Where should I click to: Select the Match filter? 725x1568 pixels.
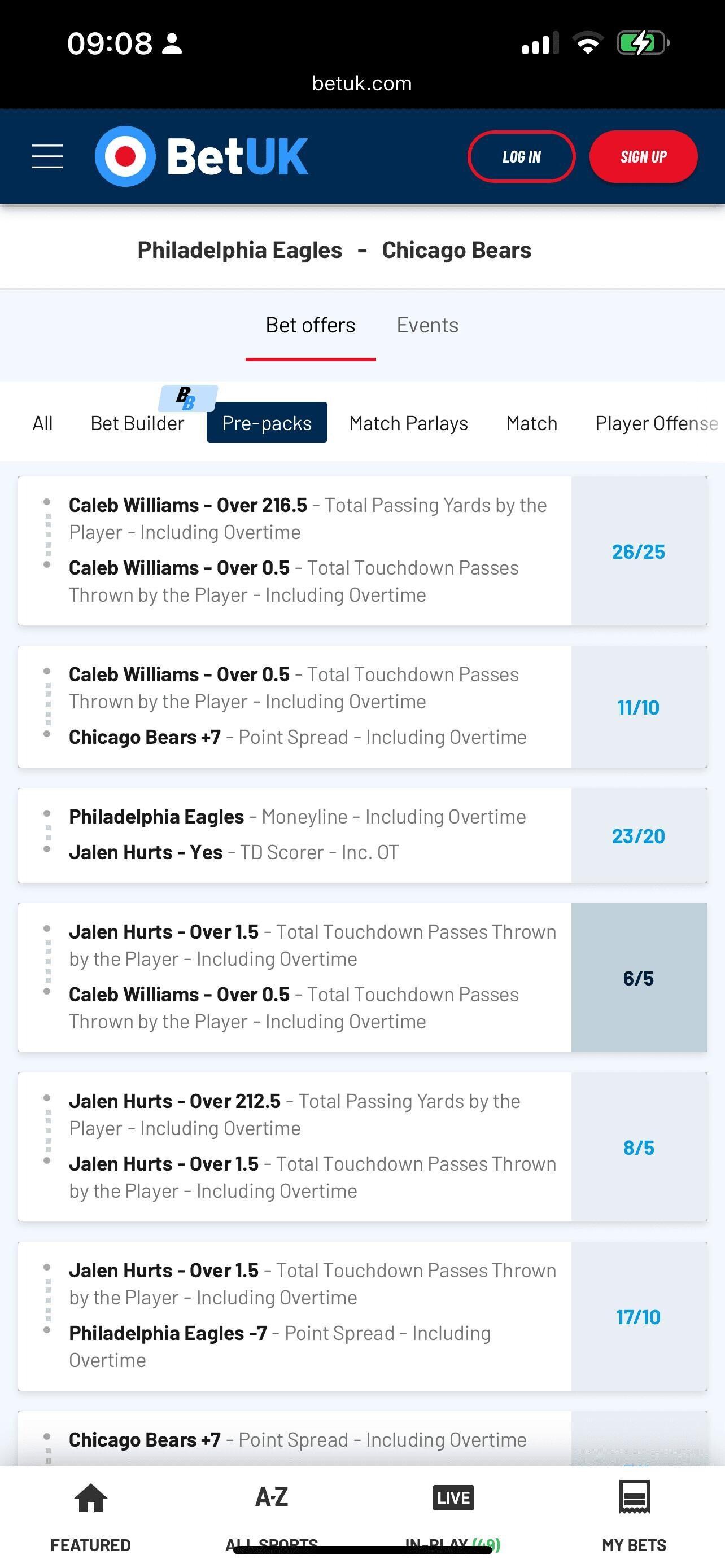click(531, 423)
